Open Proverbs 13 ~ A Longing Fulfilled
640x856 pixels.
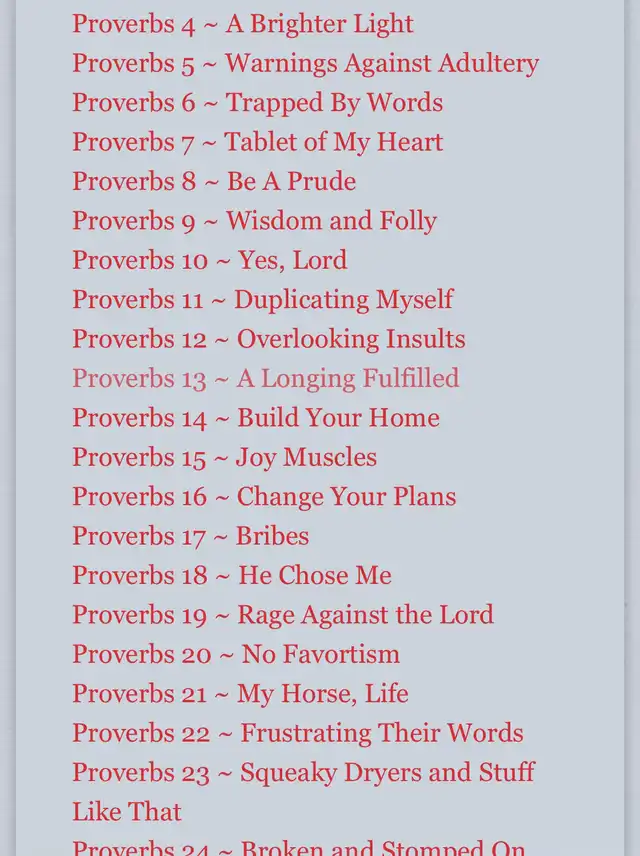pos(265,378)
